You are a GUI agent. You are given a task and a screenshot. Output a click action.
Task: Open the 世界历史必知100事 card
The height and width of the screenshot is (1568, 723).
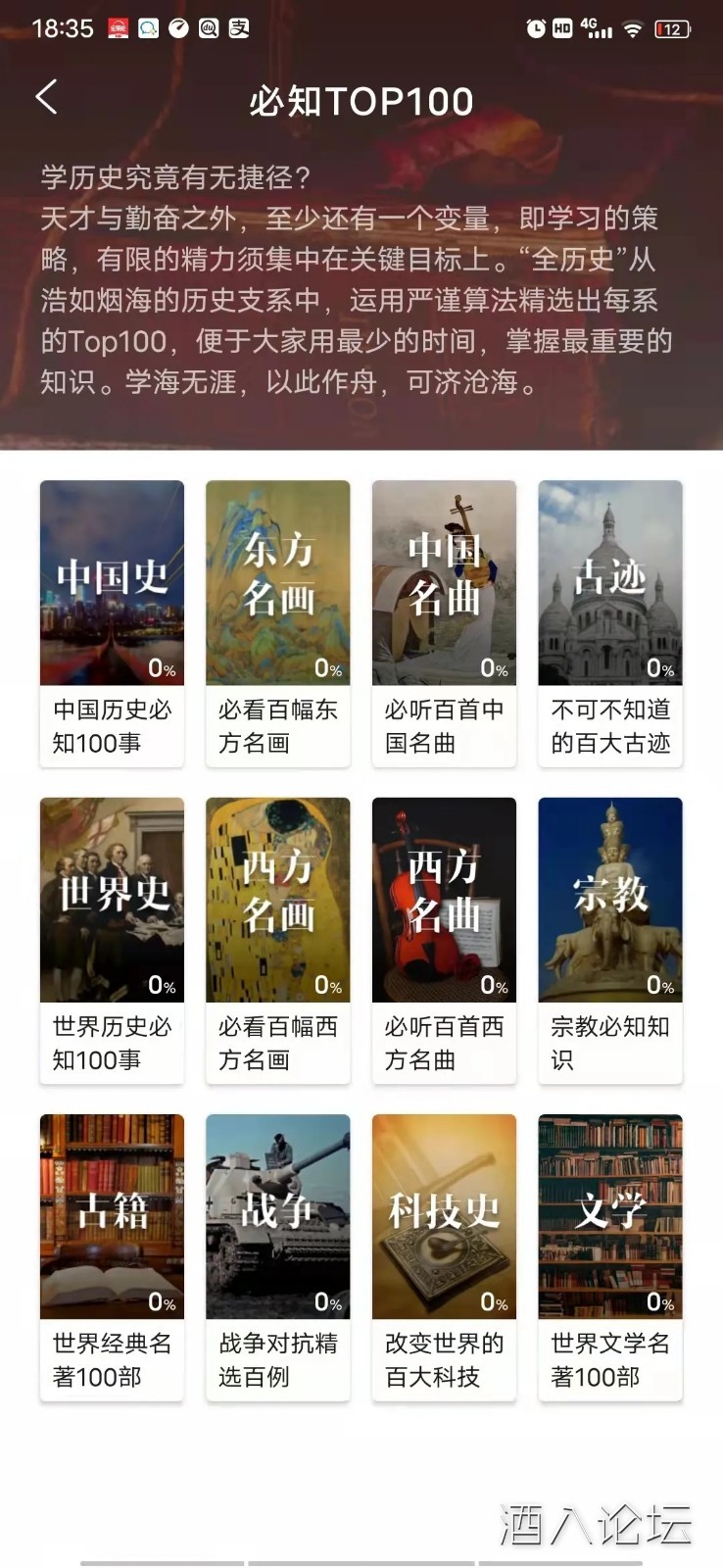112,939
